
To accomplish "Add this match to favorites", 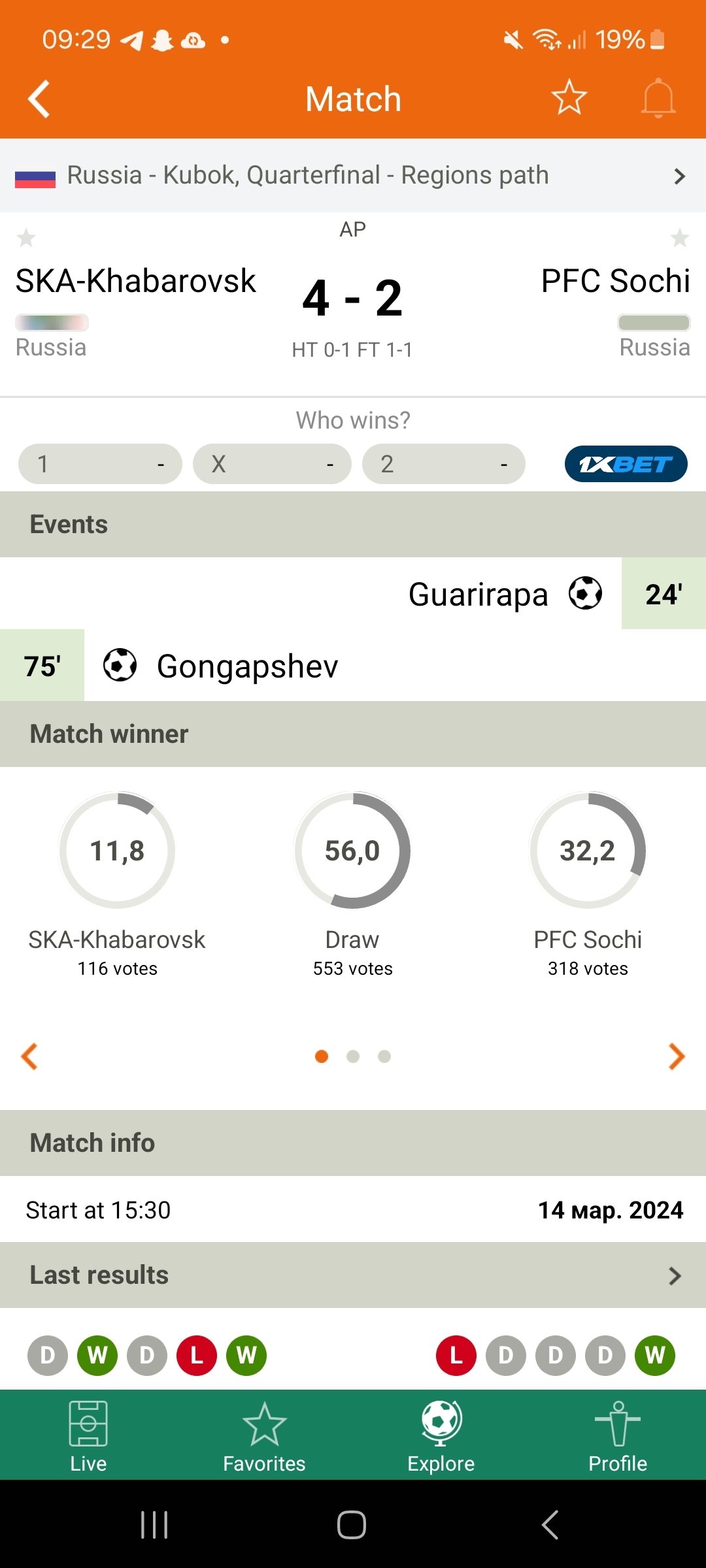I will point(569,98).
